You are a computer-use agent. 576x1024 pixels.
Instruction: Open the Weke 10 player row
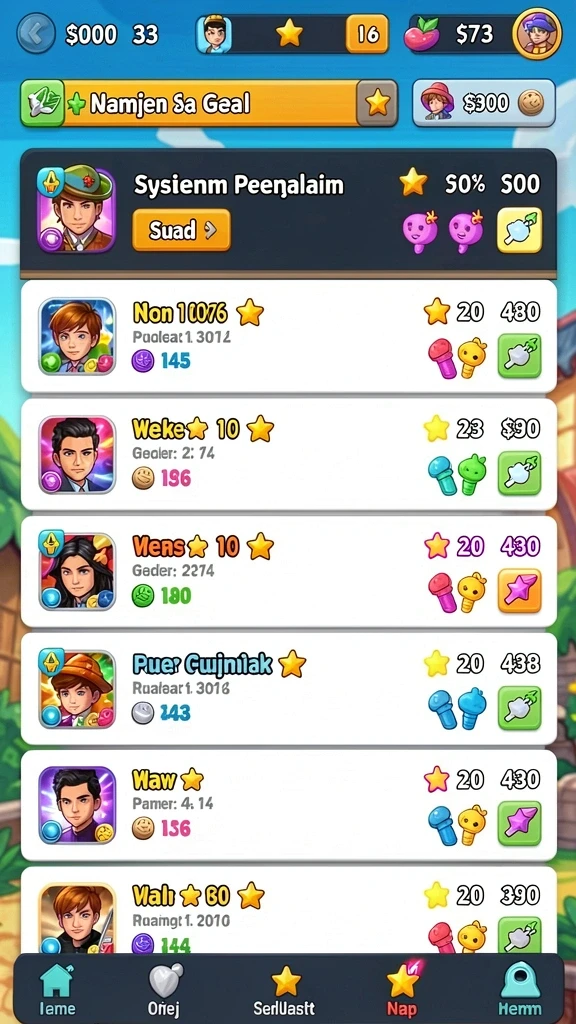pyautogui.click(x=289, y=454)
